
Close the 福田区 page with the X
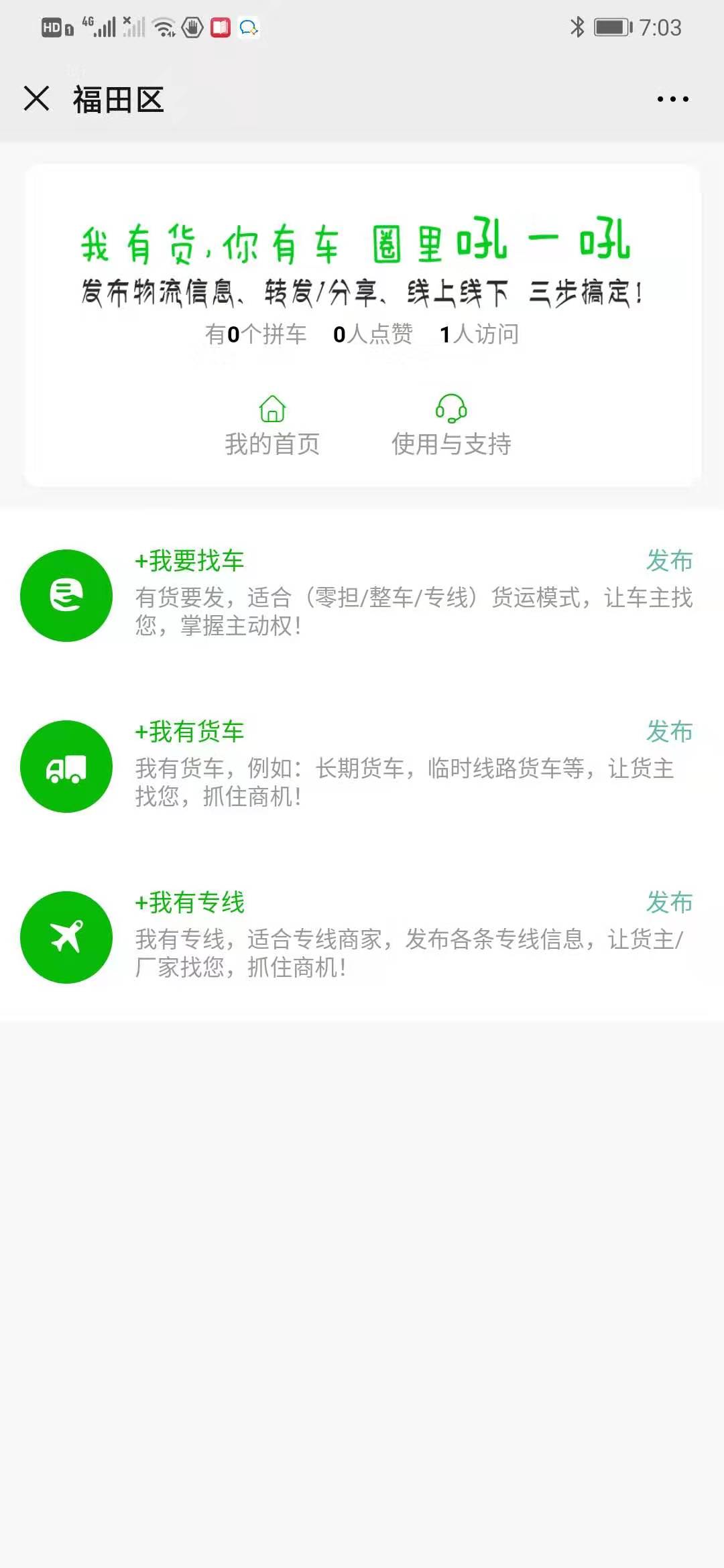pos(37,99)
